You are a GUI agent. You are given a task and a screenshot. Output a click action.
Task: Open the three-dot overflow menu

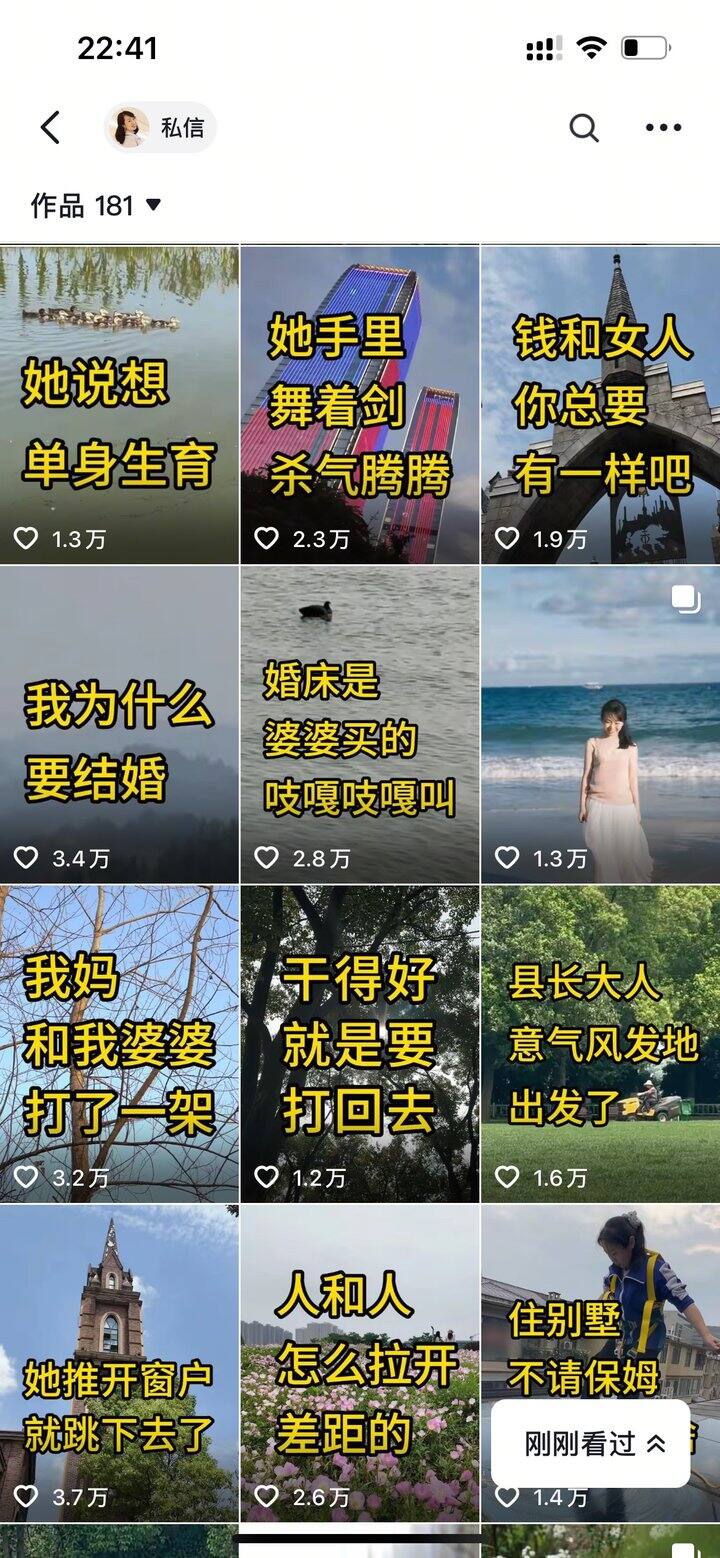pyautogui.click(x=663, y=128)
